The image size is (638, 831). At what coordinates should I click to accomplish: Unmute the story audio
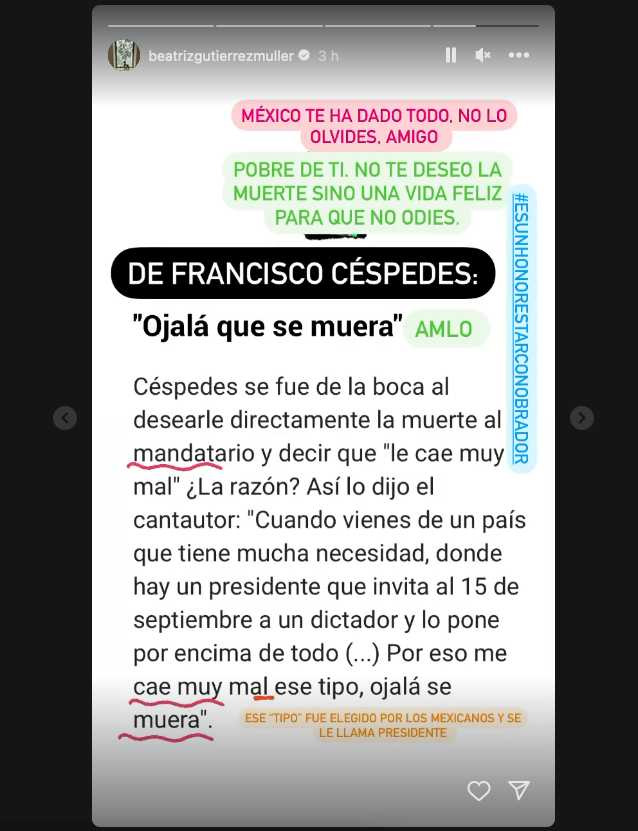pyautogui.click(x=483, y=56)
